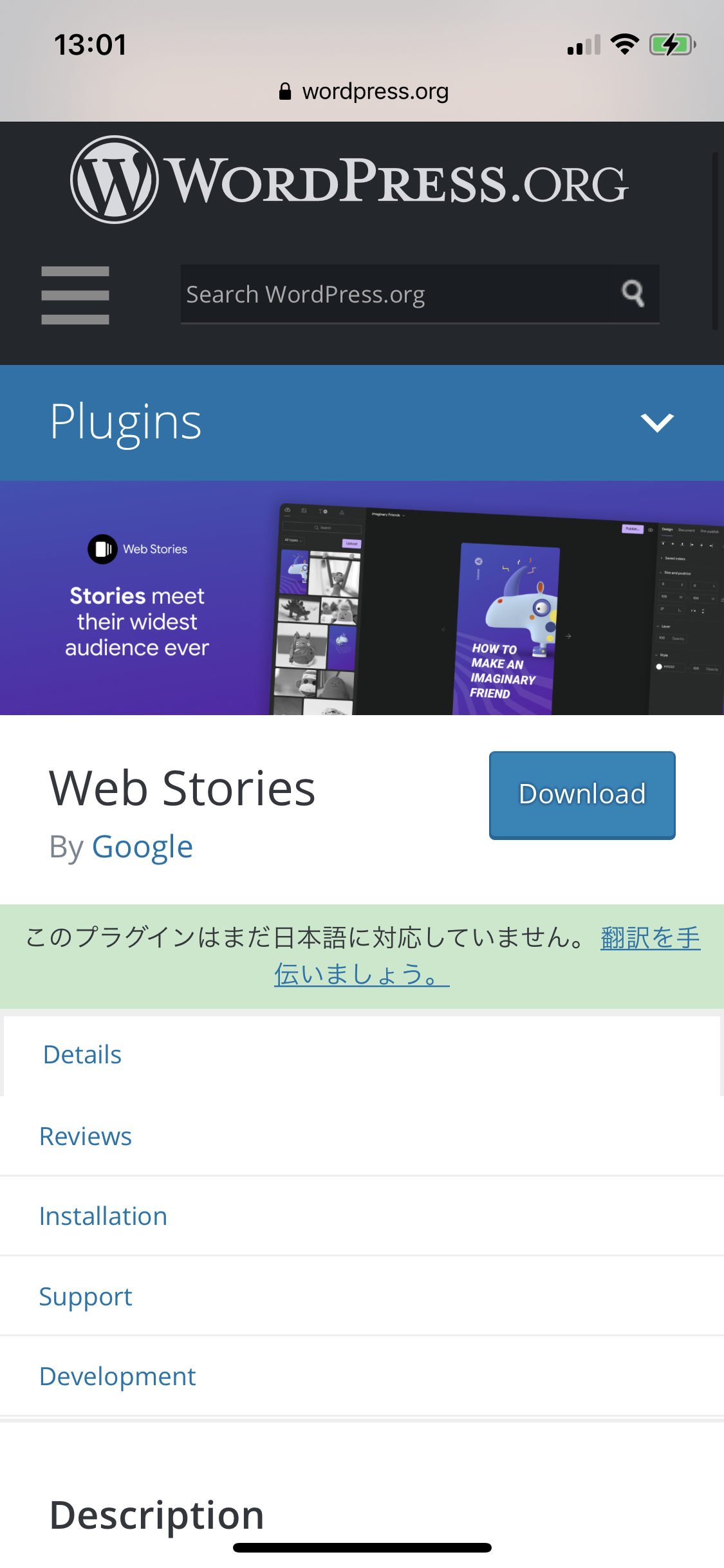
Task: Open the hamburger navigation menu
Action: point(75,295)
